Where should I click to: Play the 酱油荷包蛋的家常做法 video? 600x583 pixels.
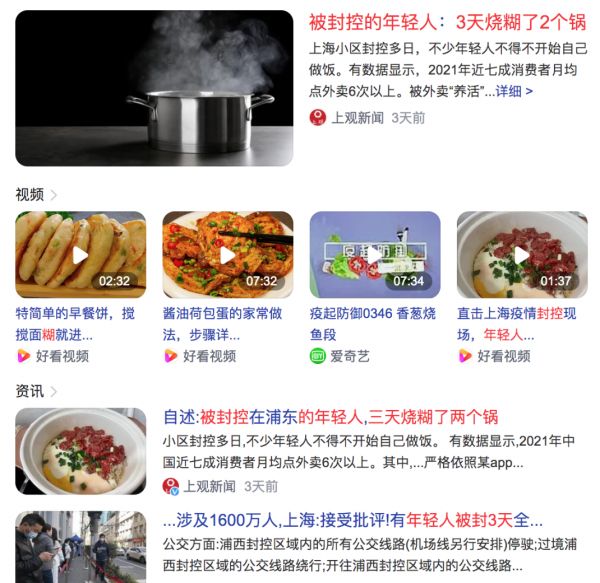click(x=227, y=254)
